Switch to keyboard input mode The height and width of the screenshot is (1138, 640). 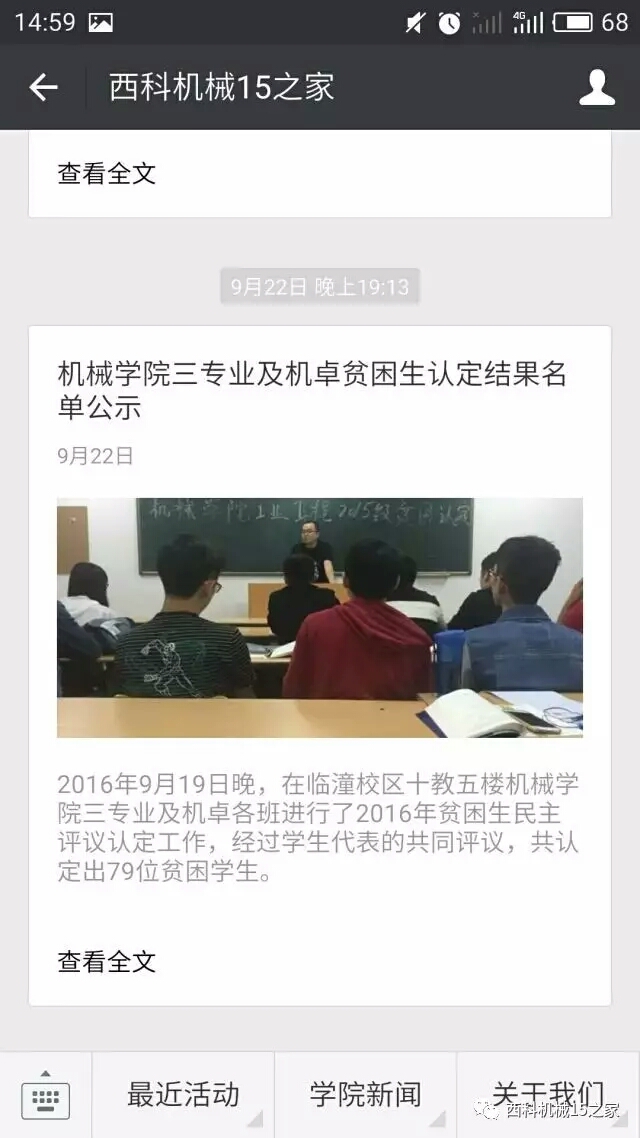coord(45,1095)
